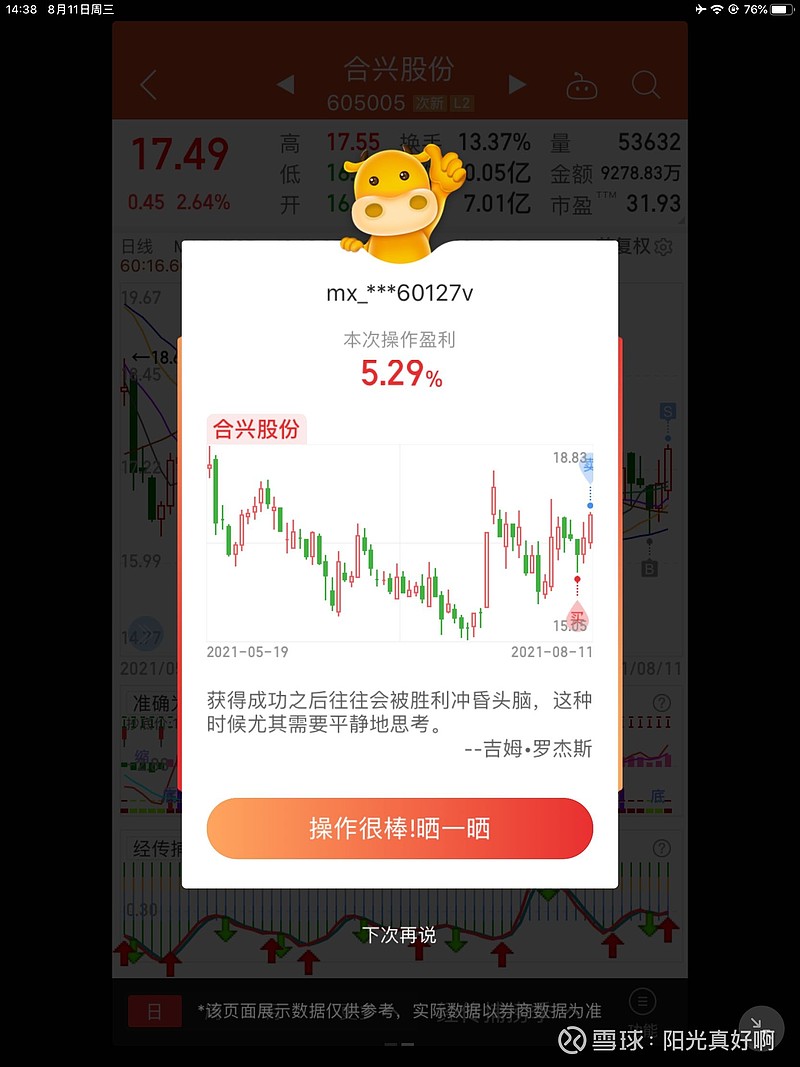The height and width of the screenshot is (1067, 800).
Task: Tap the robot assistant icon in top bar
Action: pyautogui.click(x=583, y=87)
